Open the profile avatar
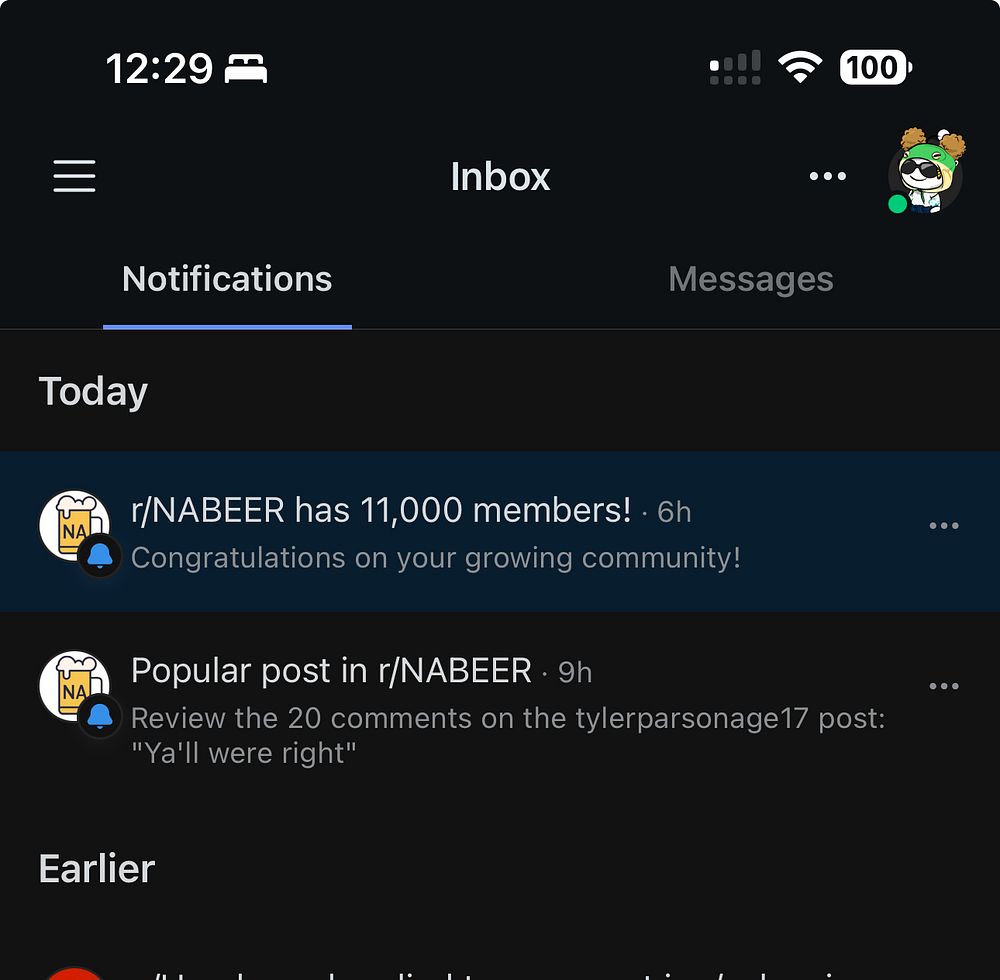Image resolution: width=1000 pixels, height=980 pixels. tap(926, 173)
